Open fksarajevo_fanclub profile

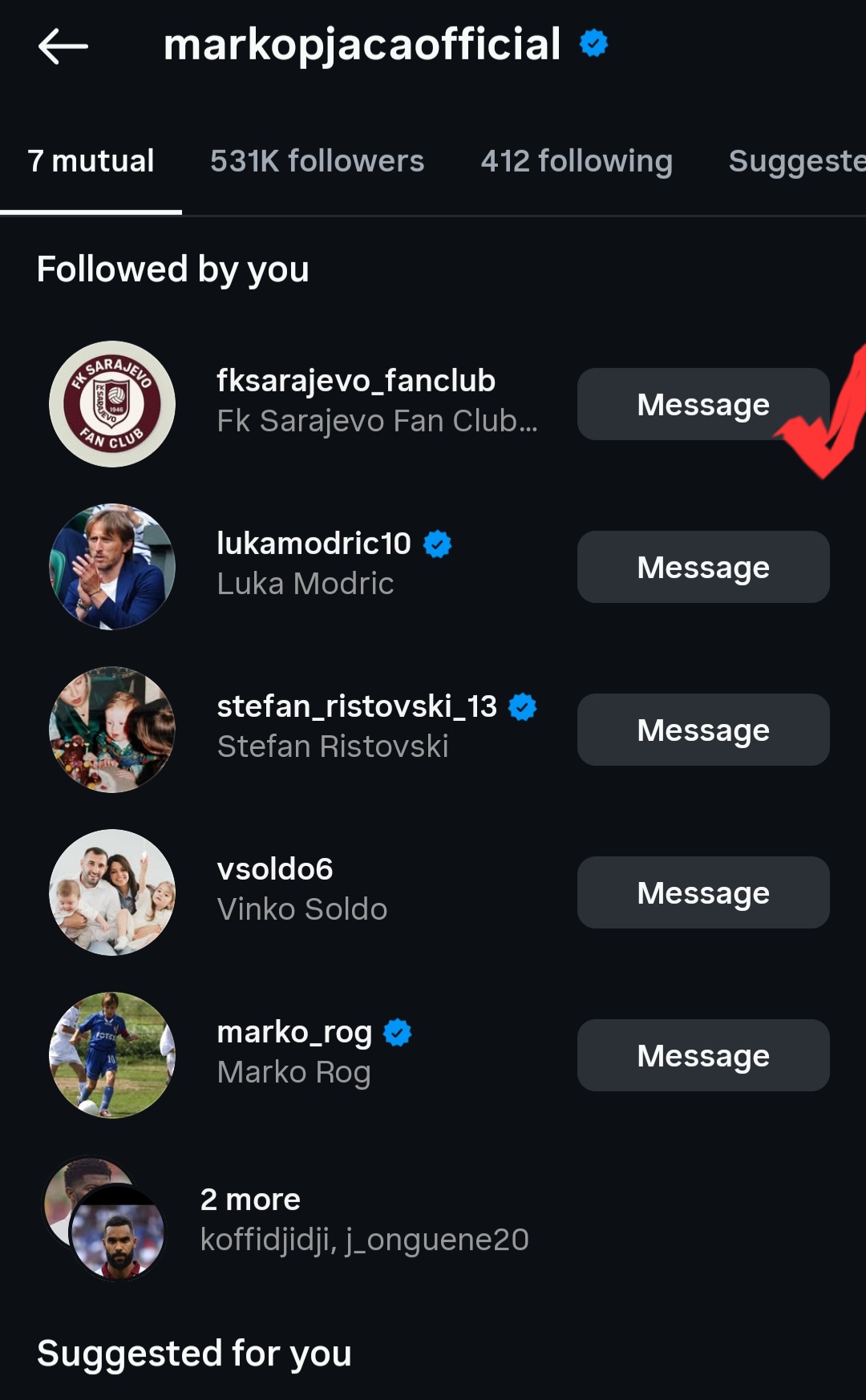(x=356, y=381)
